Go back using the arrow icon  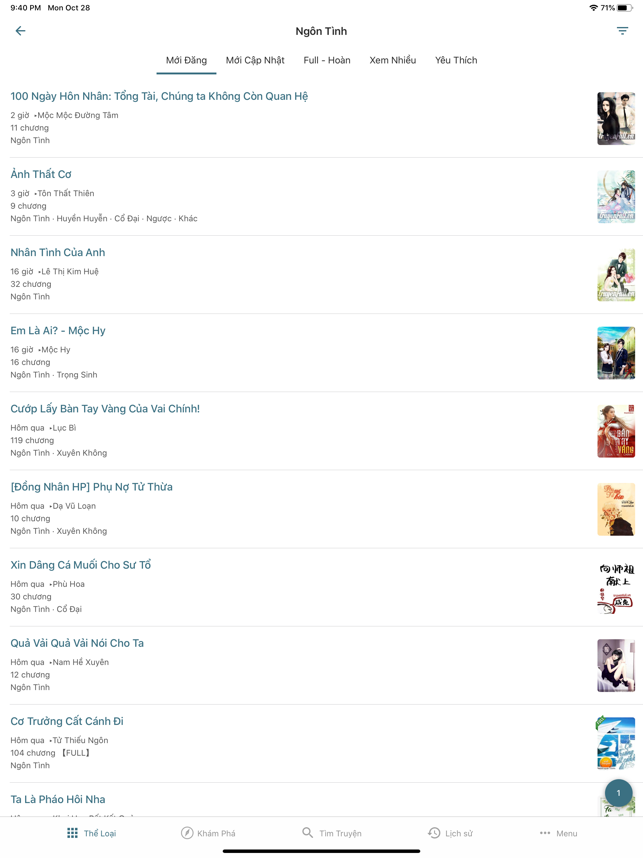[x=20, y=31]
